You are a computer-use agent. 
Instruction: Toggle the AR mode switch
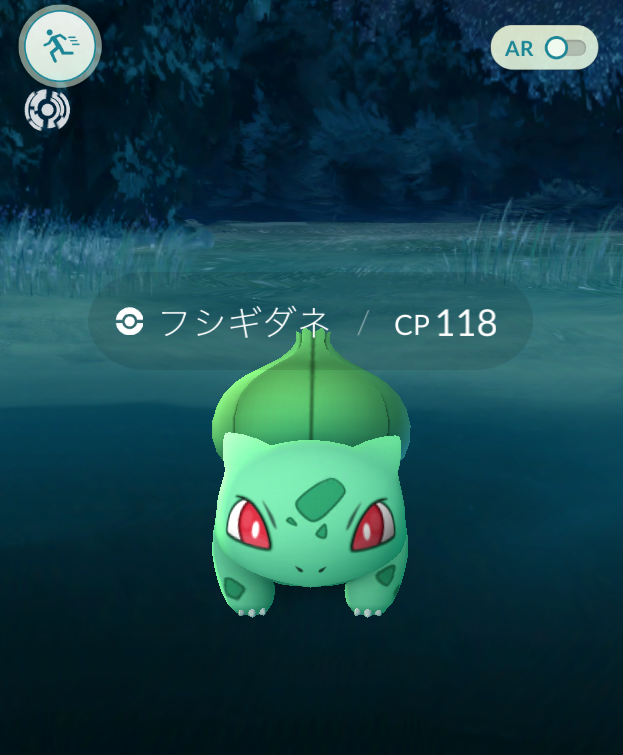click(564, 48)
